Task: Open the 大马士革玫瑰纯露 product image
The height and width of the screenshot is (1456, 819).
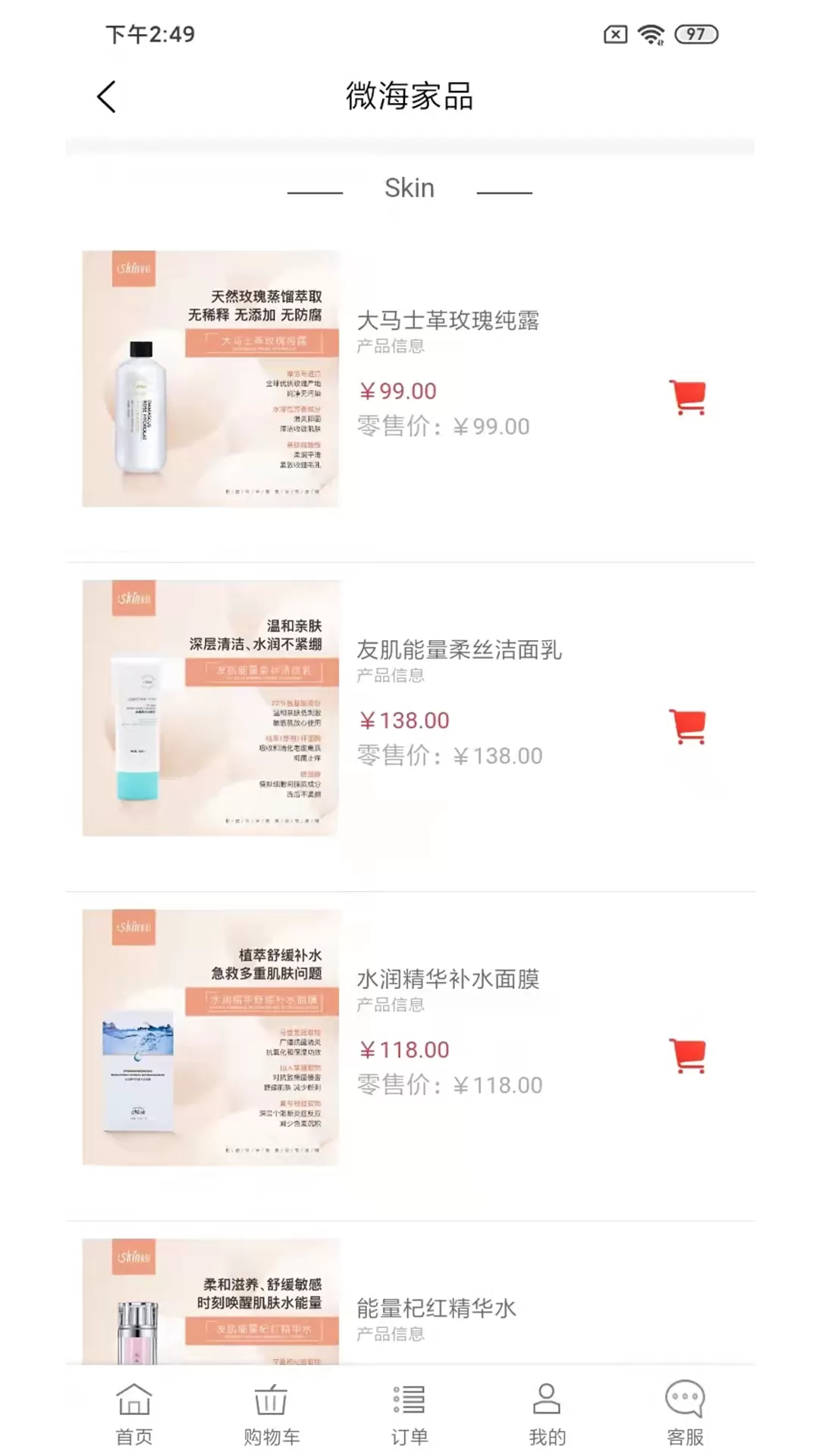Action: (211, 378)
